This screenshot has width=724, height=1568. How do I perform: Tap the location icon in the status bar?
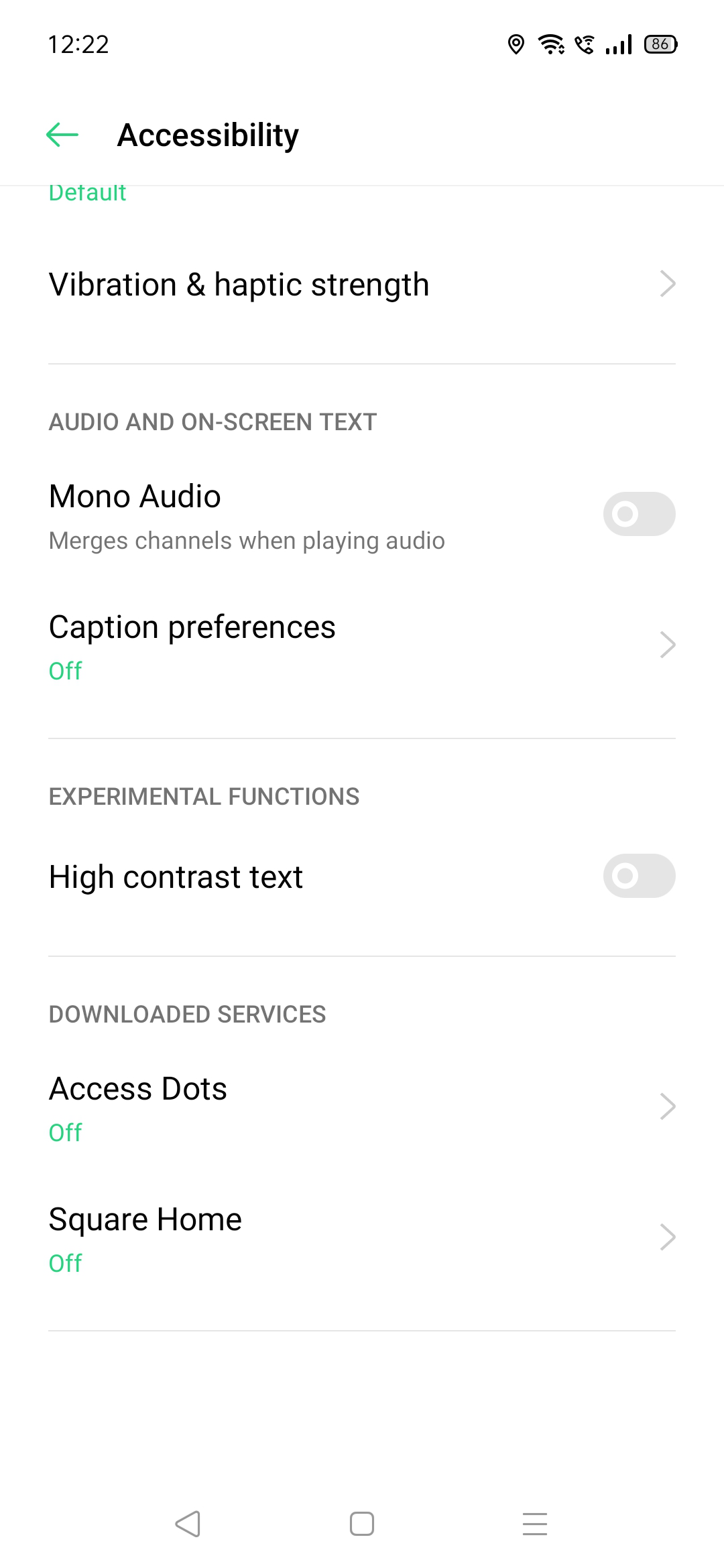[x=515, y=44]
